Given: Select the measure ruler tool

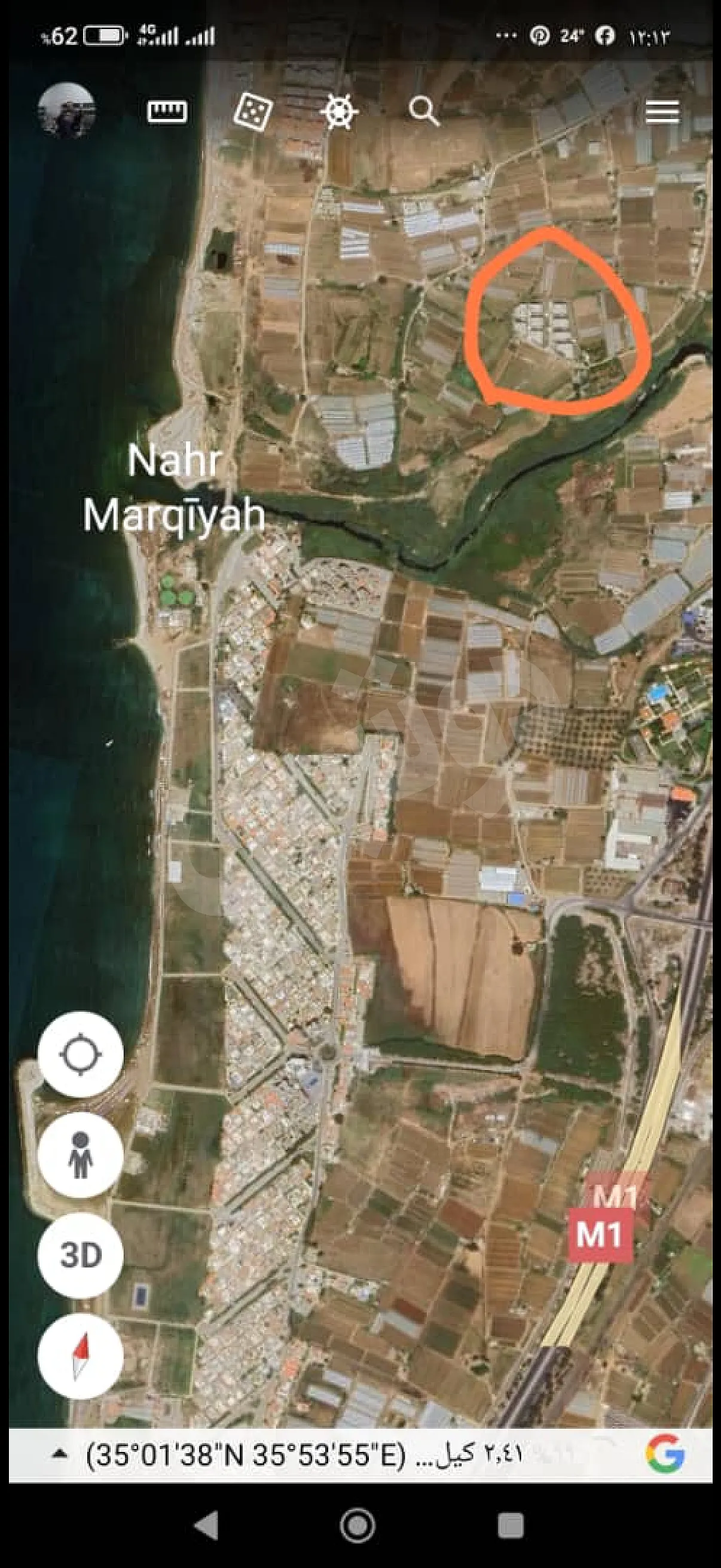Looking at the screenshot, I should (x=167, y=112).
